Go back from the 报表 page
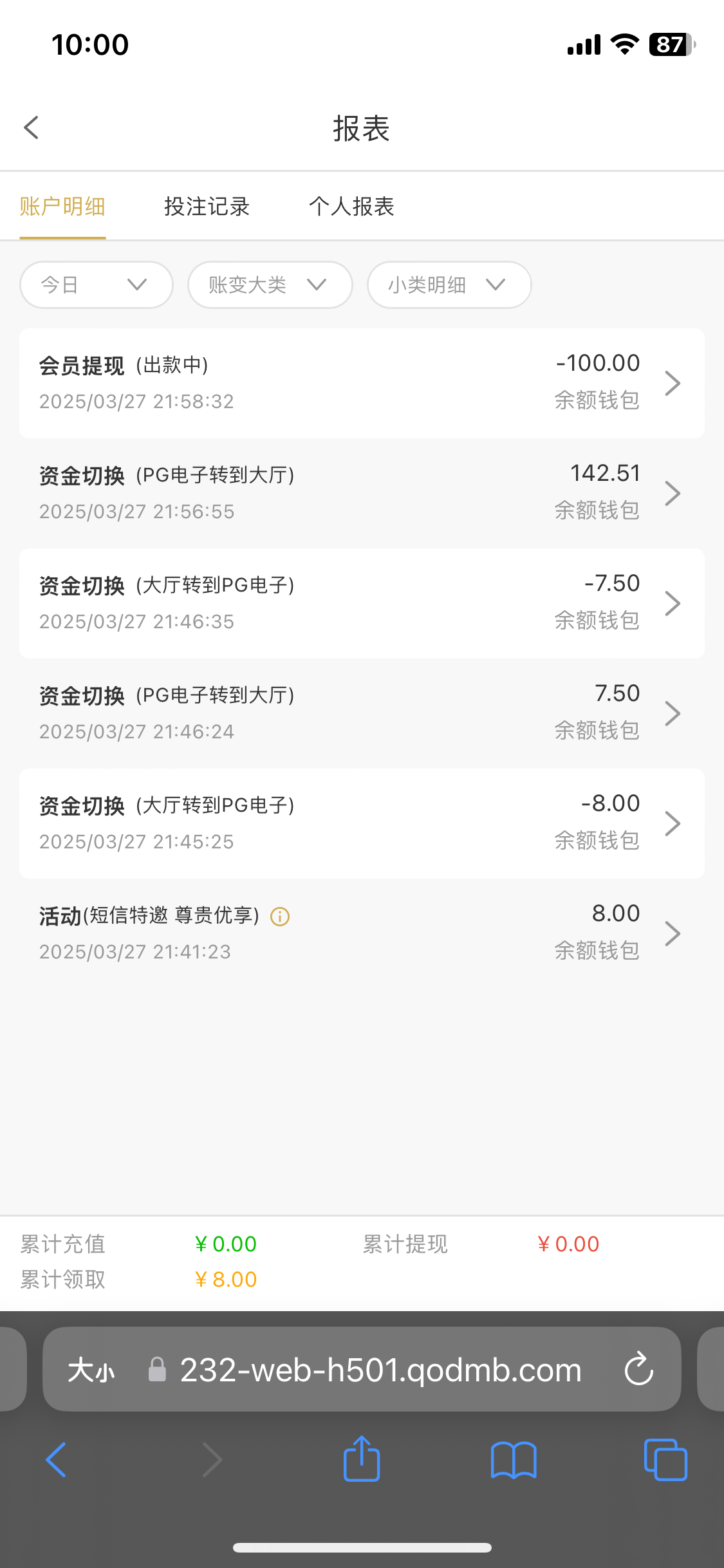 [32, 127]
